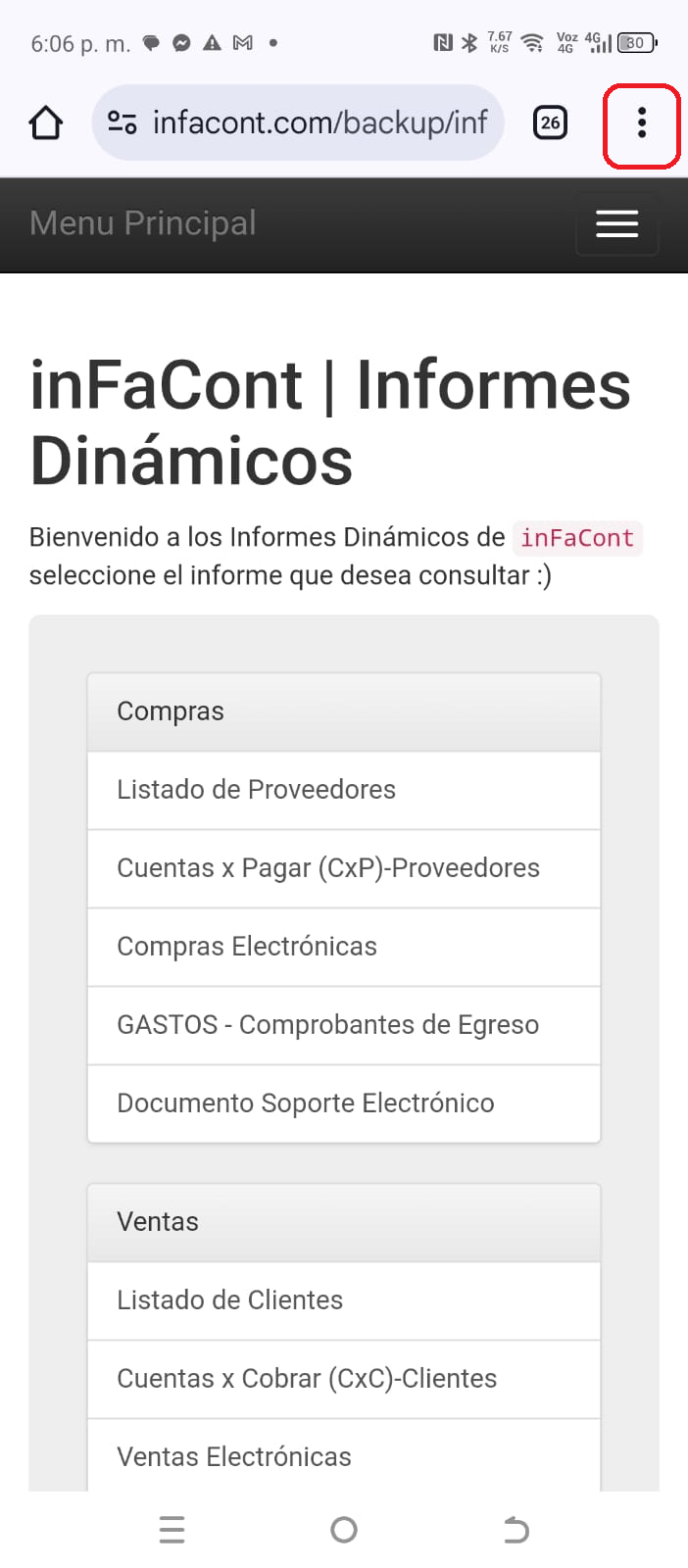Open Cuentas x Pagar (CxP)-Proveedores
Viewport: 688px width, 1568px height.
coord(344,868)
